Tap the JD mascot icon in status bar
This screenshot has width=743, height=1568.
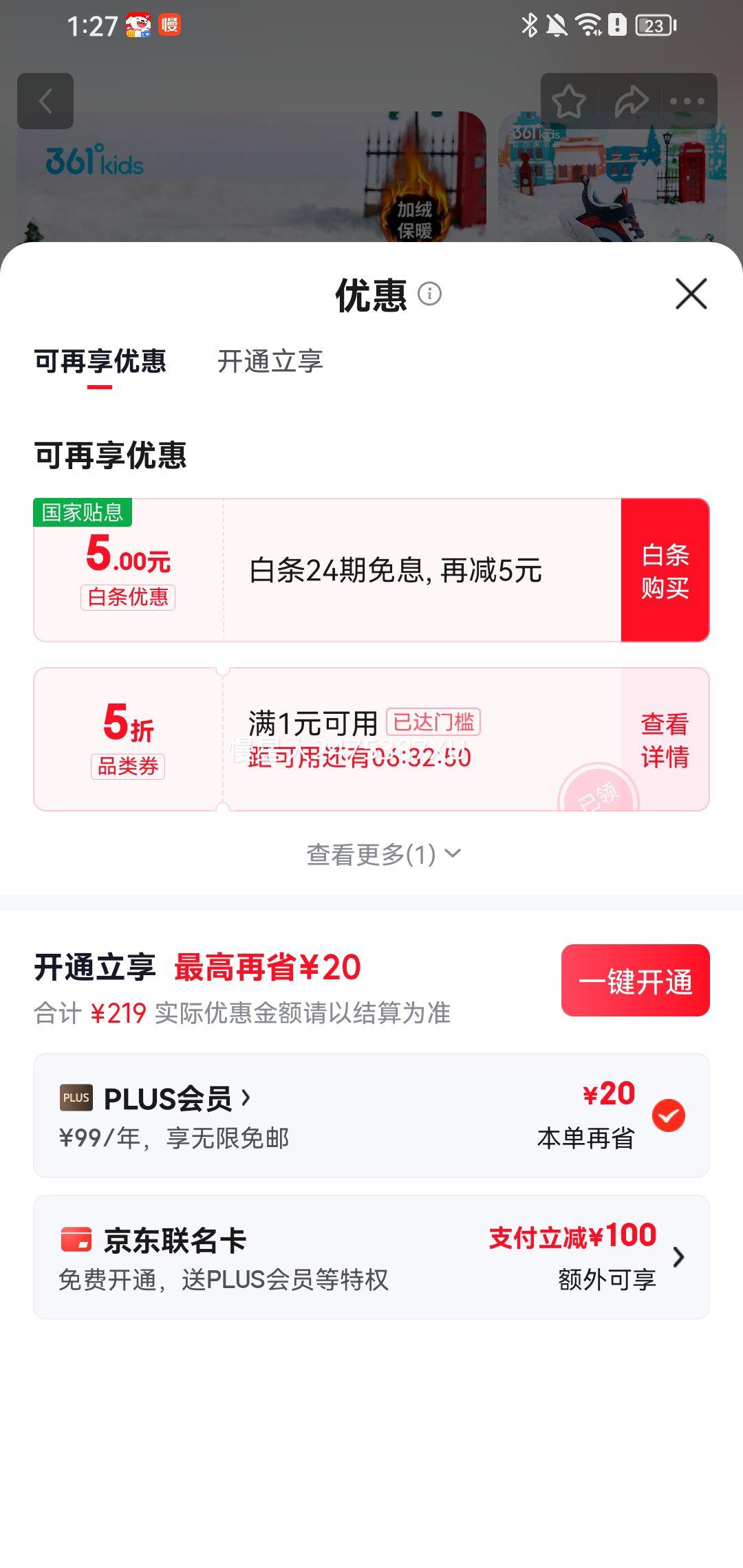point(140,25)
